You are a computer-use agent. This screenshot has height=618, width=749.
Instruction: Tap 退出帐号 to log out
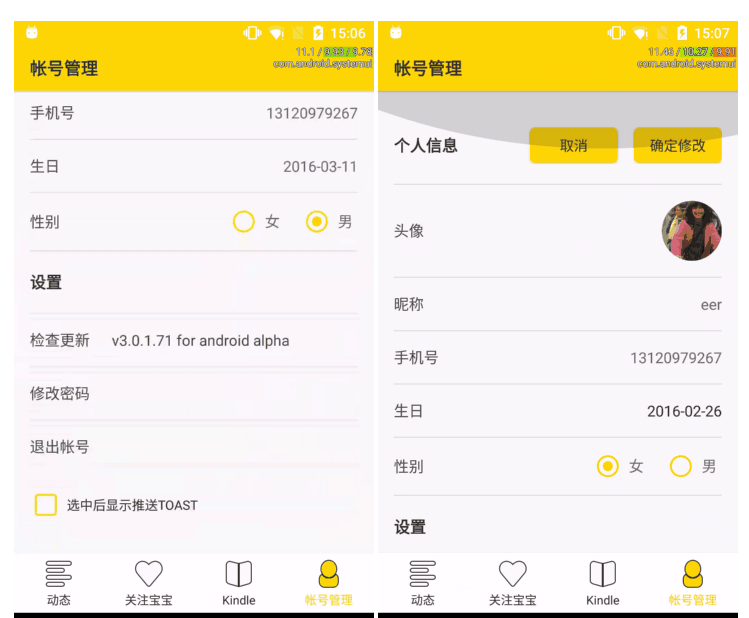pos(193,447)
